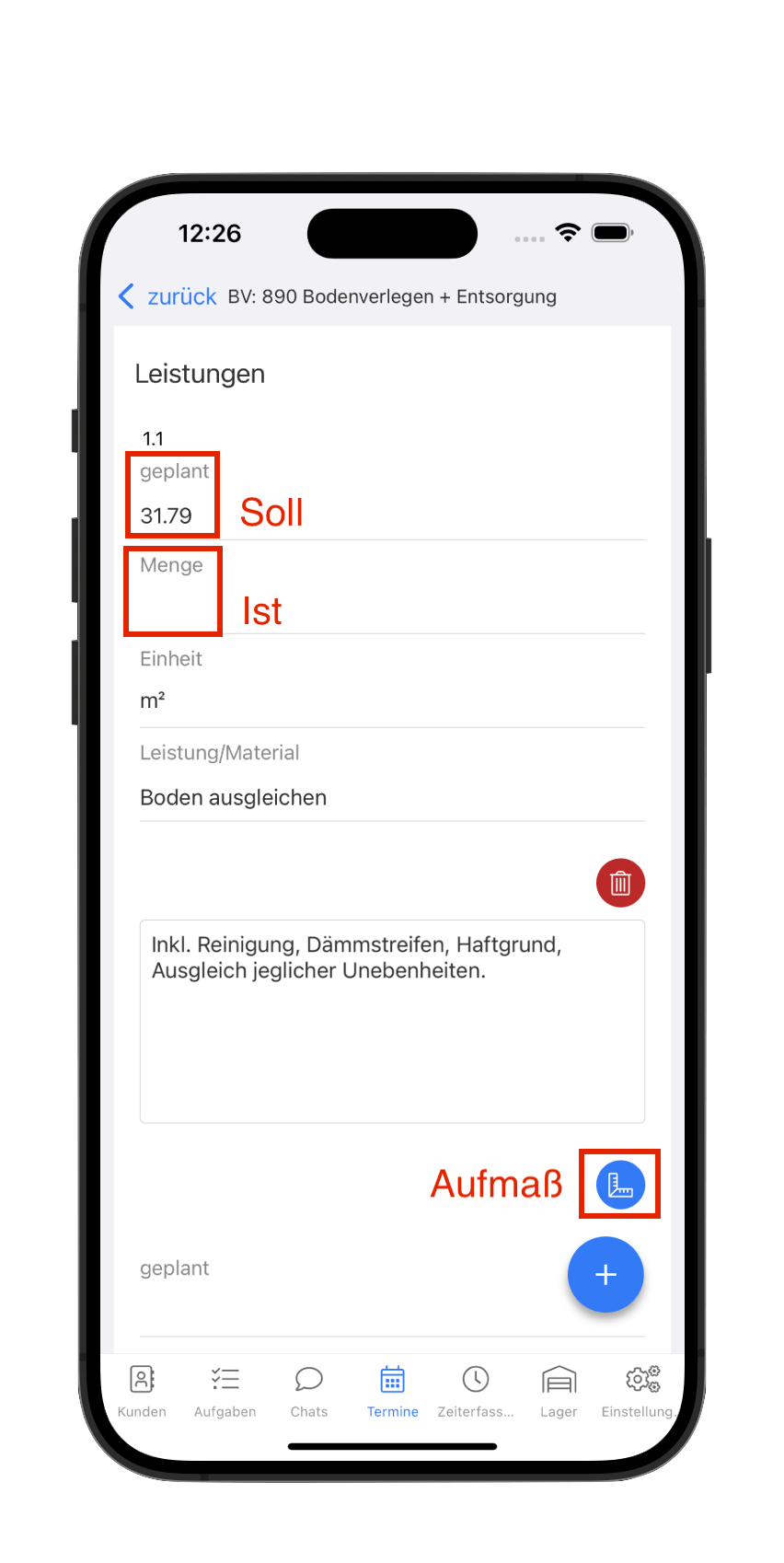Add a new entry with the plus button
The image size is (784, 1563).
tap(605, 1275)
